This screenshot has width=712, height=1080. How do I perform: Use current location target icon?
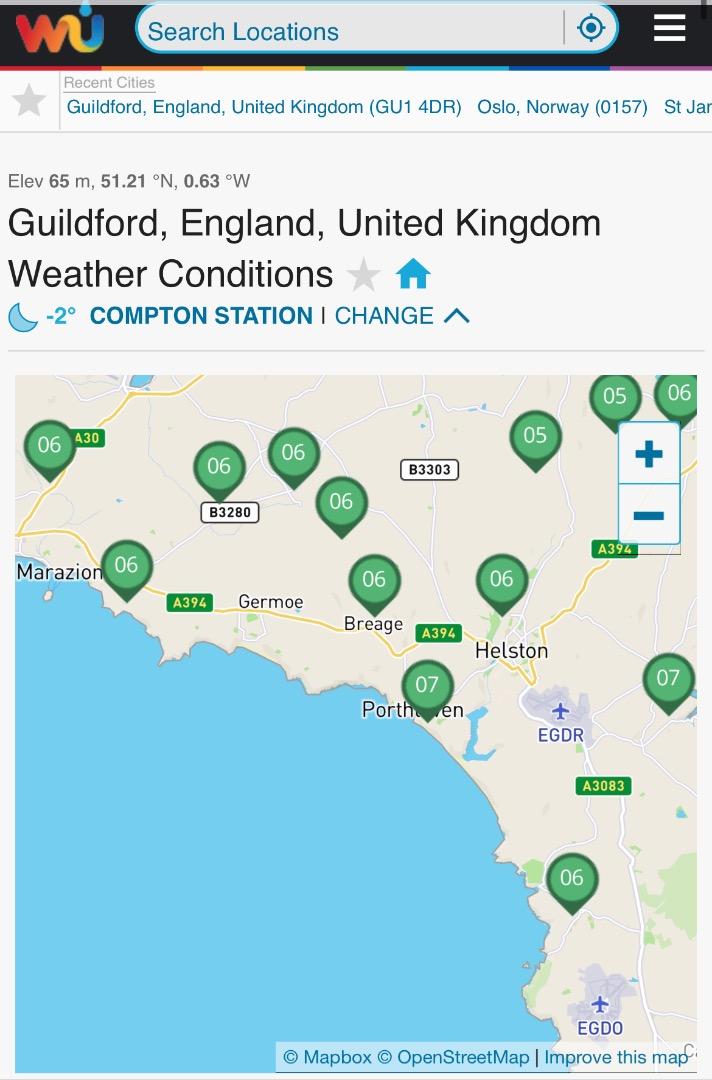pyautogui.click(x=591, y=29)
